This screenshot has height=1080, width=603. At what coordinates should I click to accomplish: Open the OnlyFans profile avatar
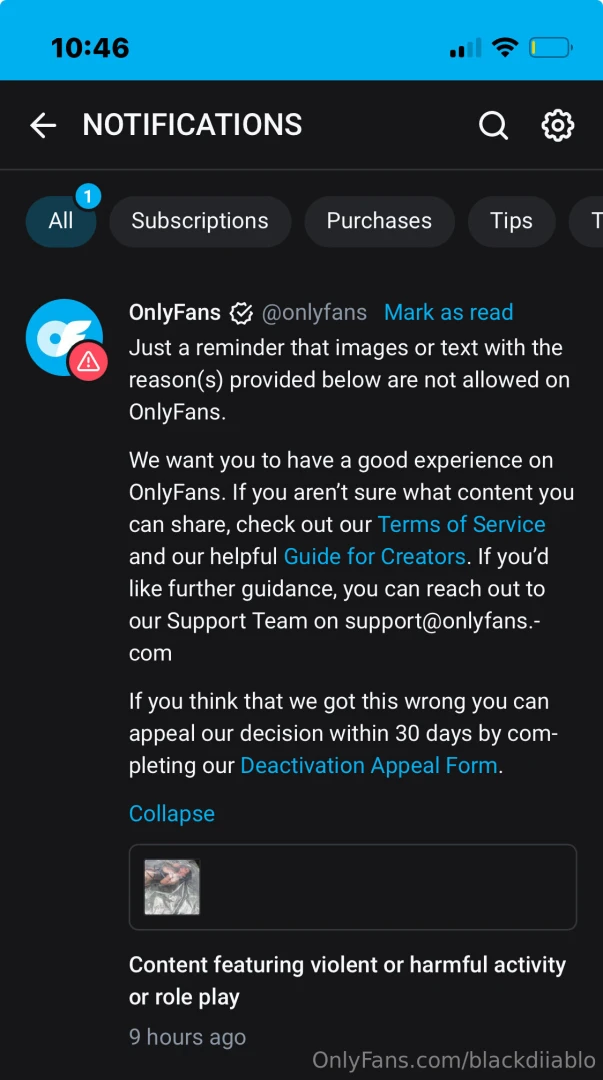(65, 338)
